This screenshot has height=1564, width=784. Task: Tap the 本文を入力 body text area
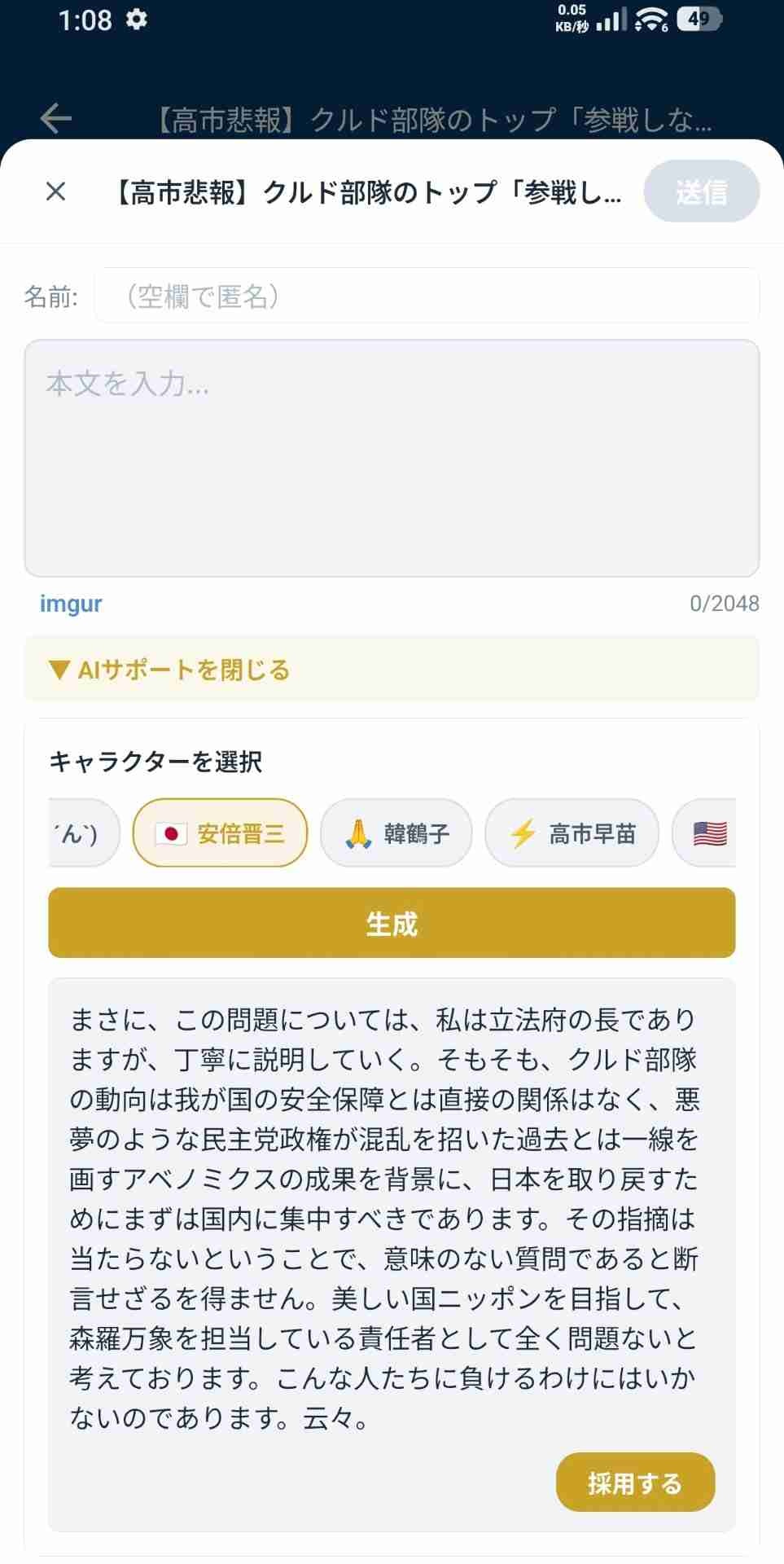click(392, 458)
